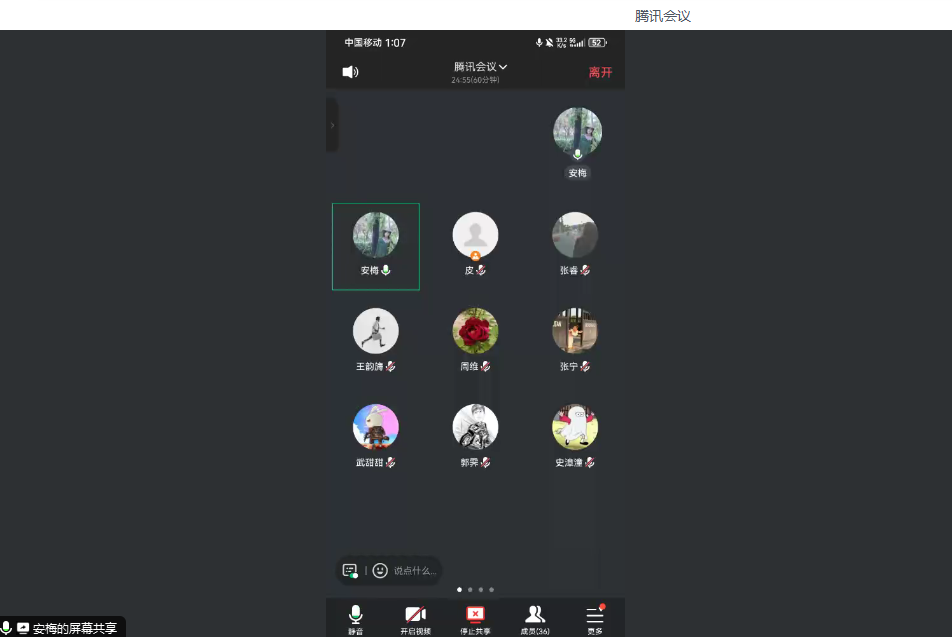Select 安梅's highlighted participant tile
Viewport: 952px width, 637px height.
(375, 246)
